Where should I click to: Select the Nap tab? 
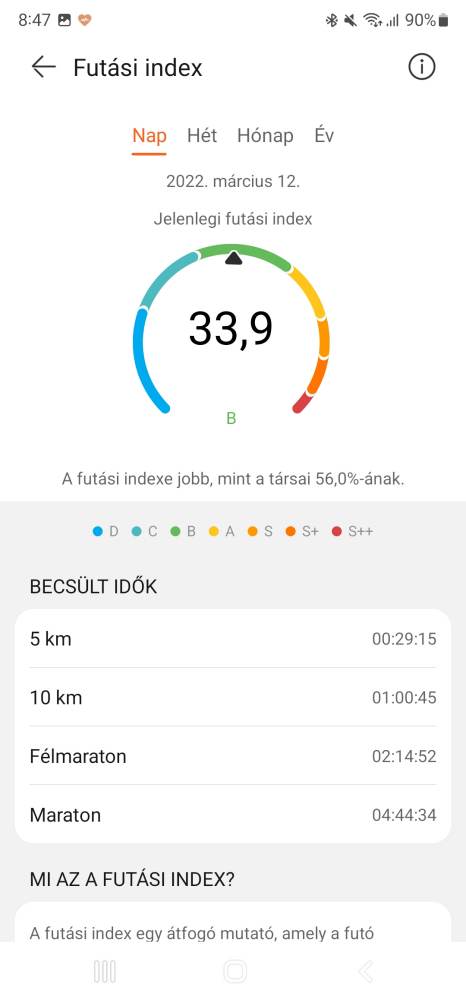[x=149, y=136]
